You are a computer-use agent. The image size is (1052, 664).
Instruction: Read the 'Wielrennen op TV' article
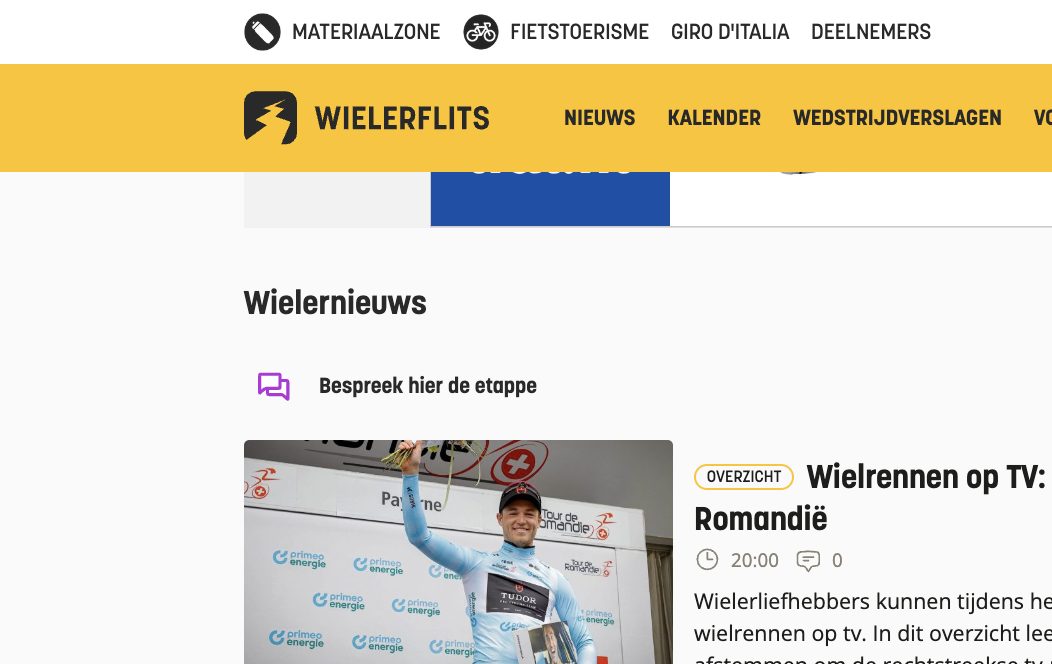pos(925,478)
